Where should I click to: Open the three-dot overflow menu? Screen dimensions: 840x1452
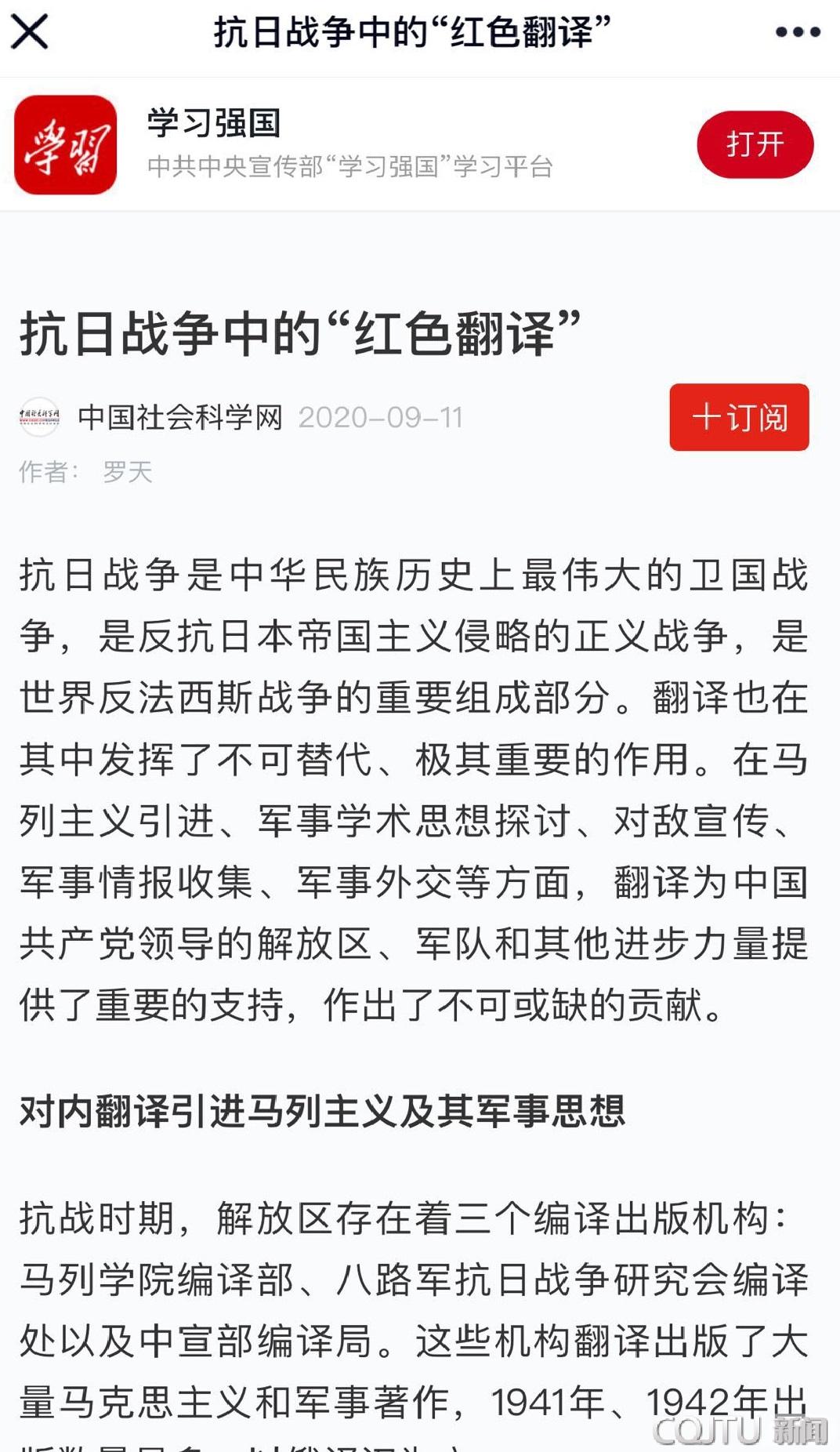(x=797, y=32)
